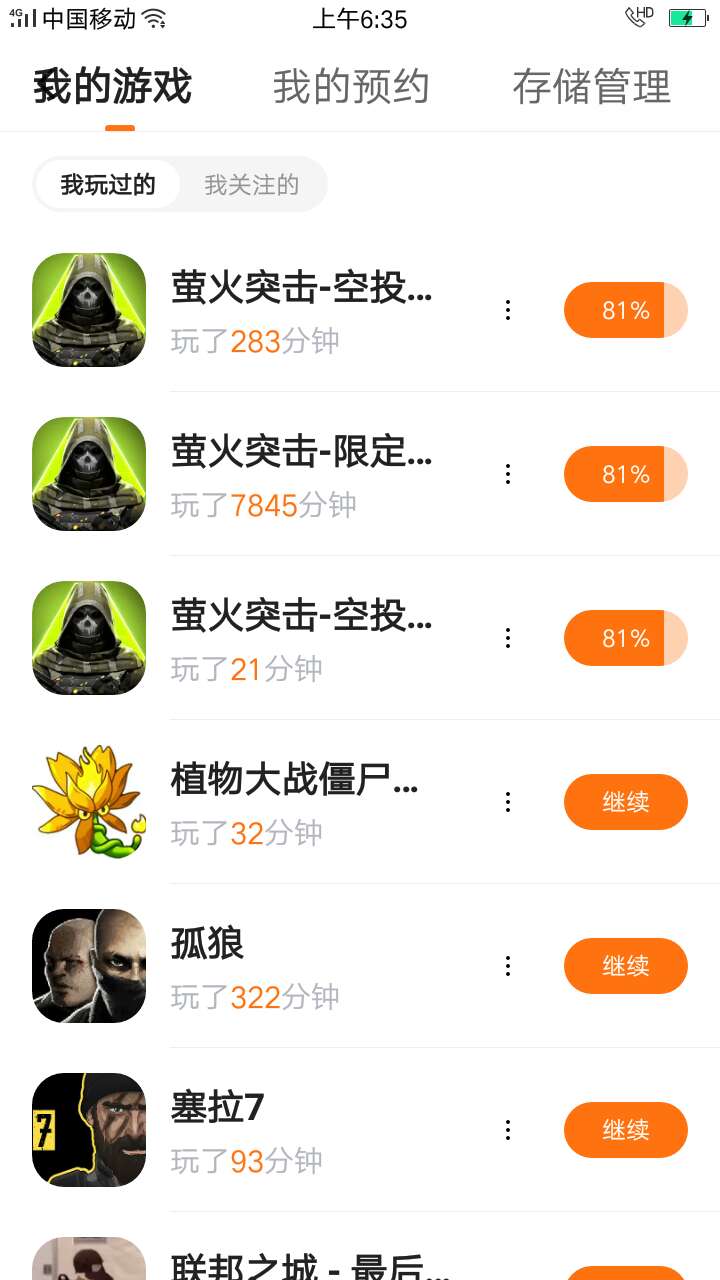Tap 继续 next to 孤狼
The image size is (720, 1280).
coord(626,966)
